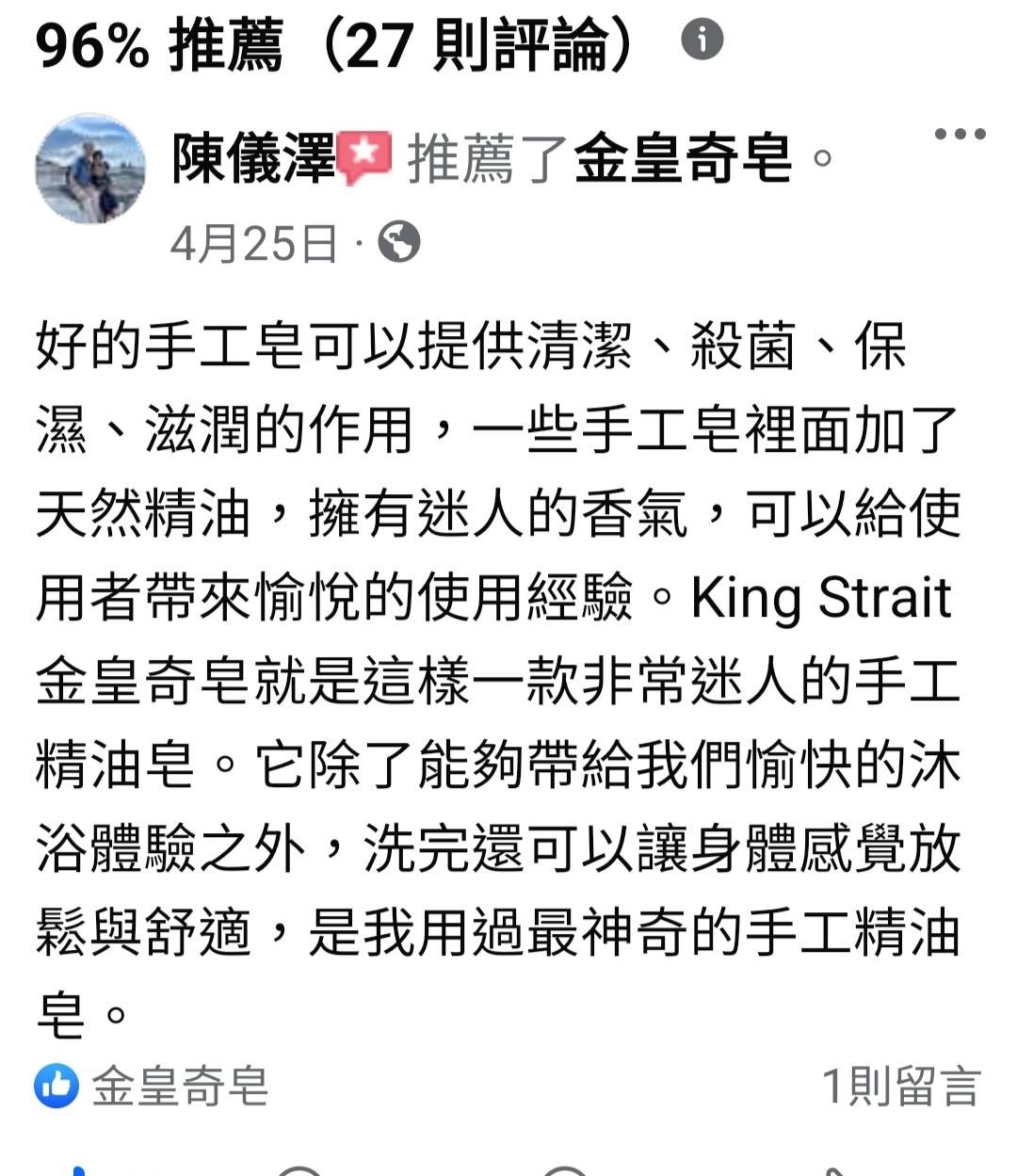Open the three-dot post options menu
Viewport: 1017px width, 1176px height.
click(960, 135)
